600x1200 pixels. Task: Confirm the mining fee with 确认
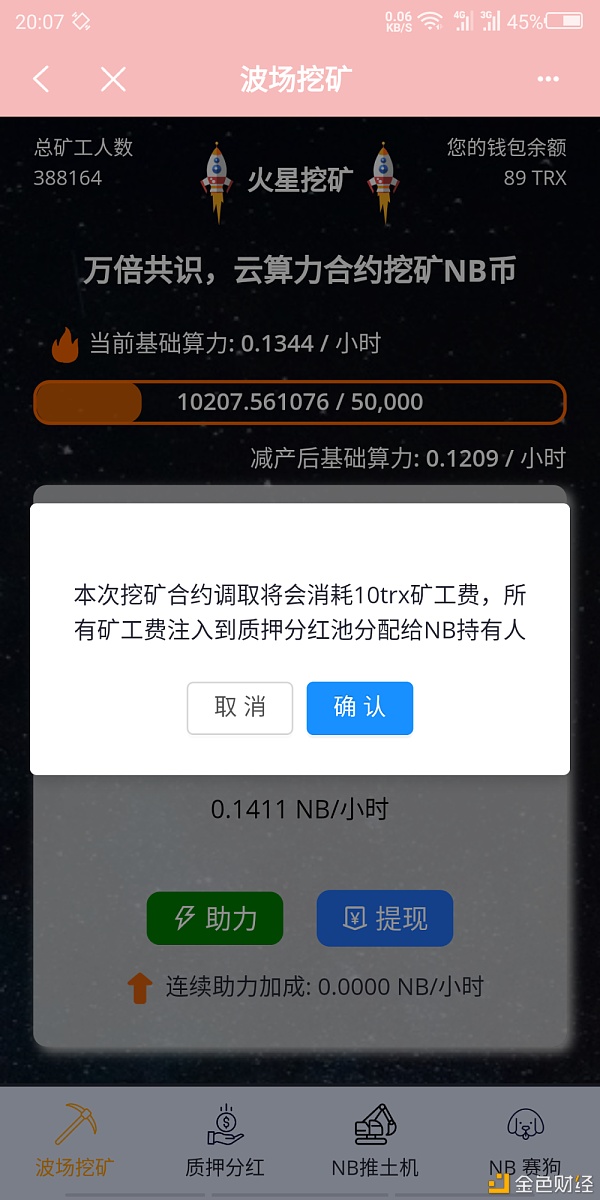[x=360, y=708]
